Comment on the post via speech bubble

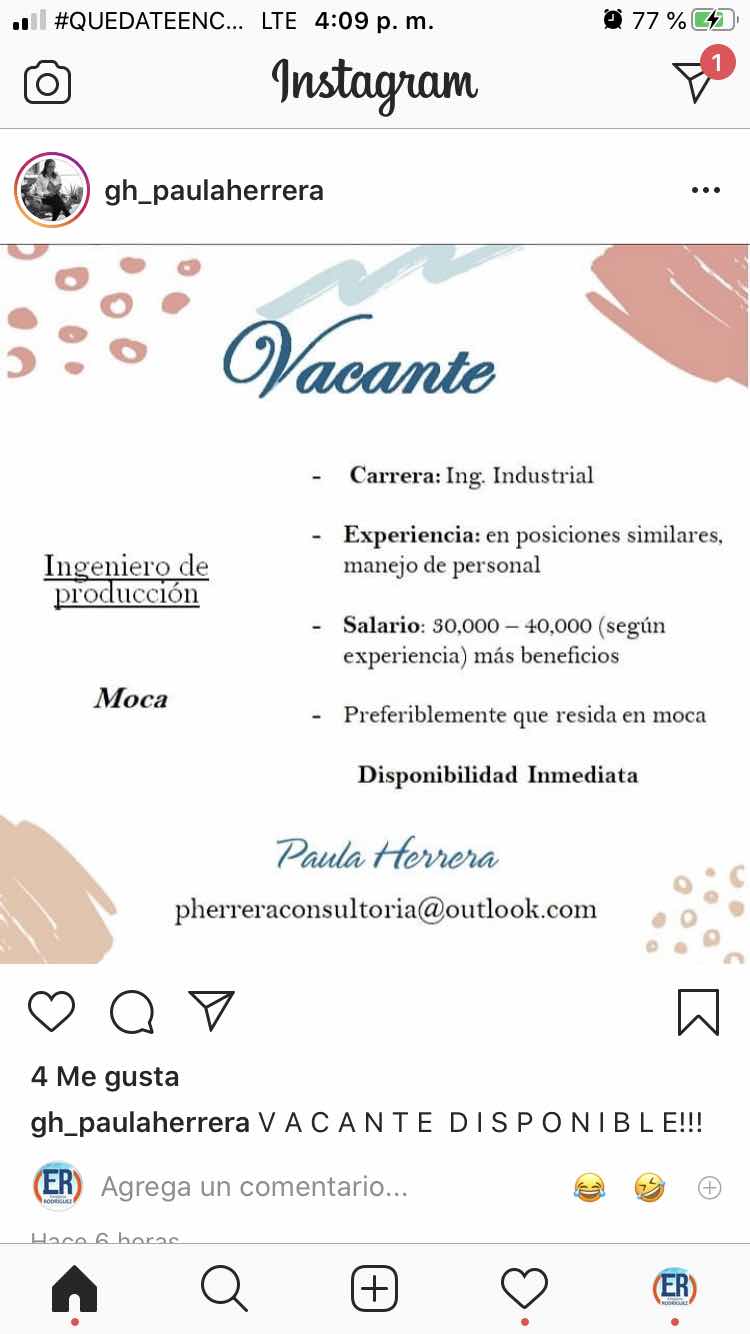click(x=132, y=1011)
